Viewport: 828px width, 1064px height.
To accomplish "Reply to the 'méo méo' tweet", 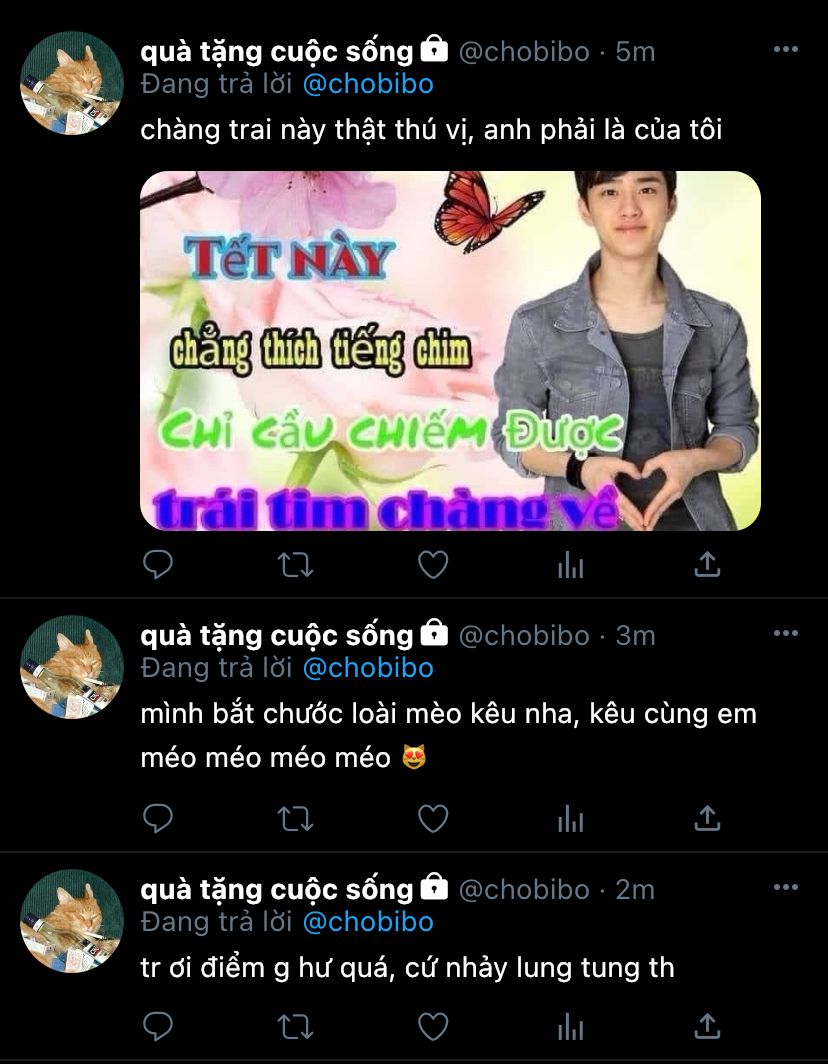I will point(158,818).
